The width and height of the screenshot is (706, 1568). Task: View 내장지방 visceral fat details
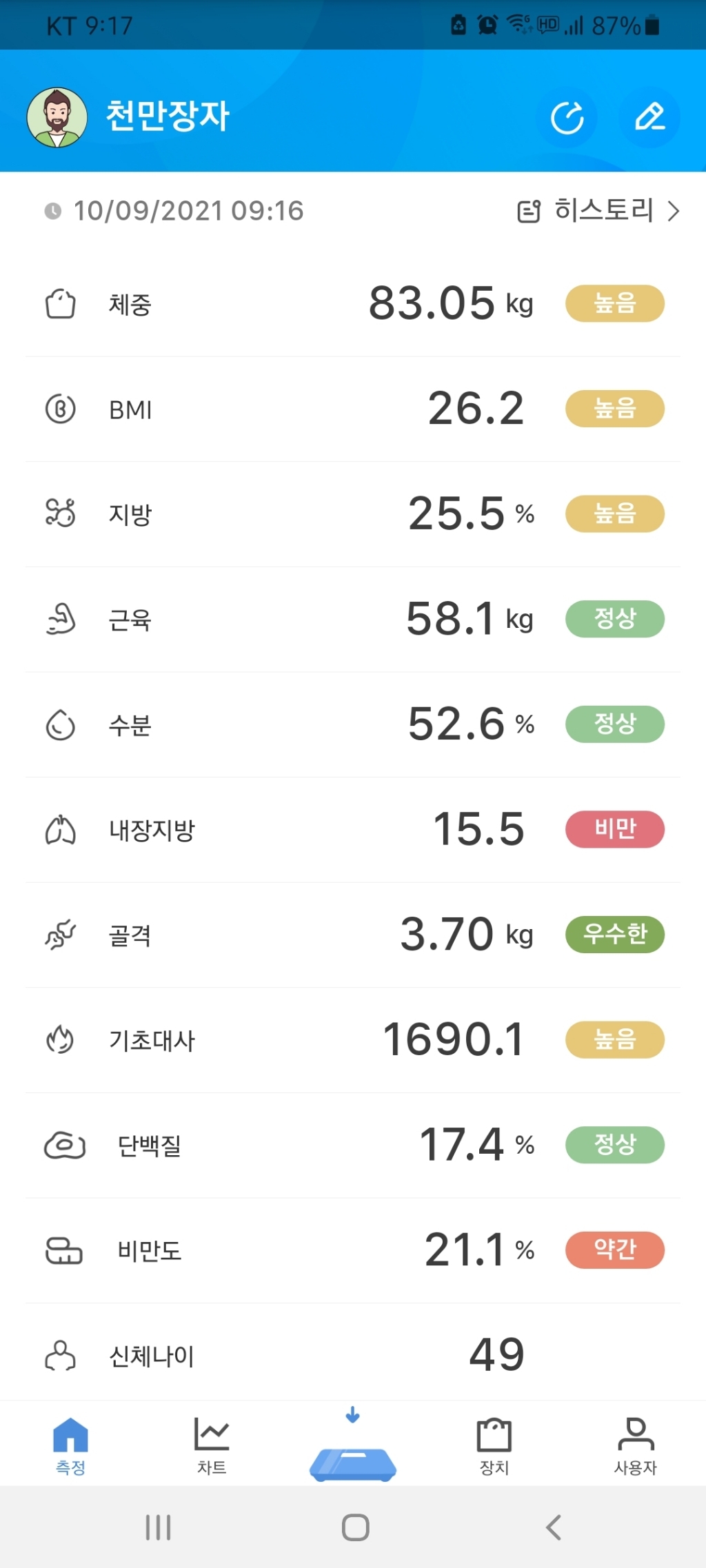point(353,829)
